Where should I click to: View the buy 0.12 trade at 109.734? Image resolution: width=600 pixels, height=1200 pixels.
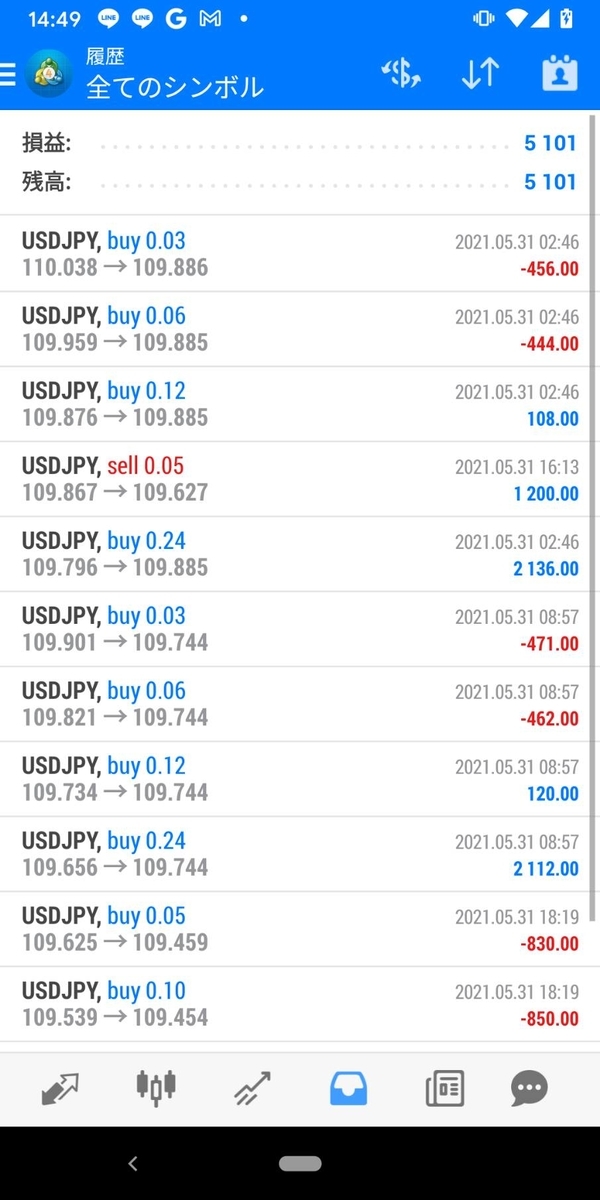300,779
